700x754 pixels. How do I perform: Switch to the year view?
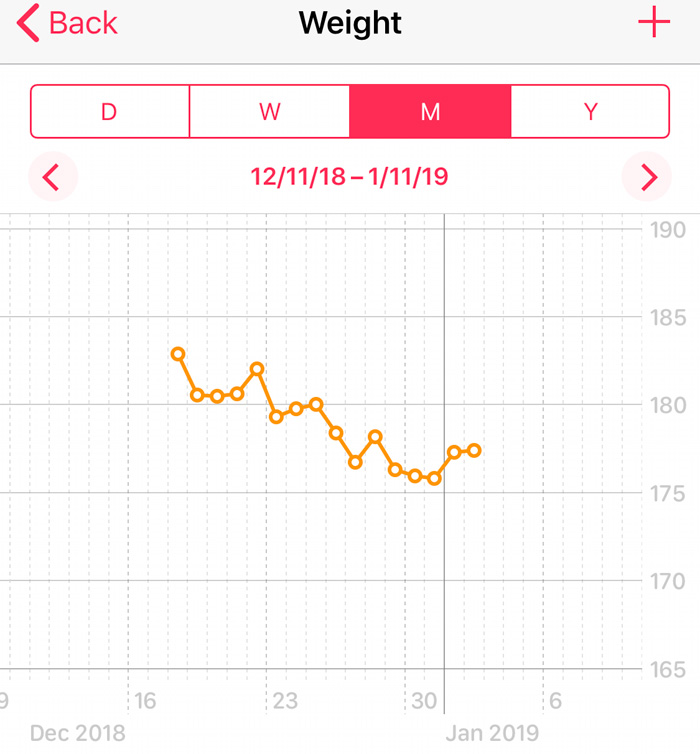pos(590,111)
